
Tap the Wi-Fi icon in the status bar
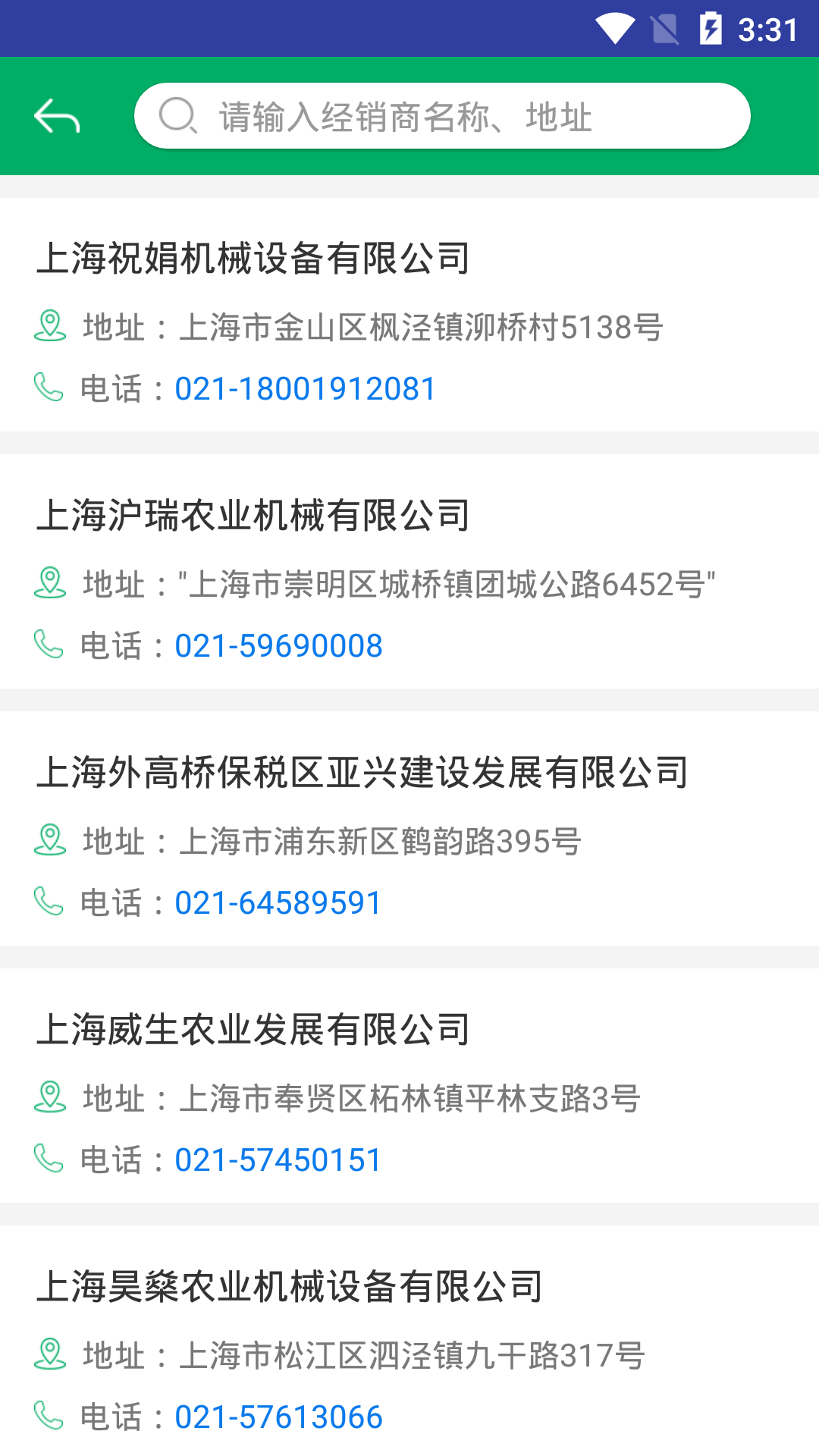coord(614,27)
